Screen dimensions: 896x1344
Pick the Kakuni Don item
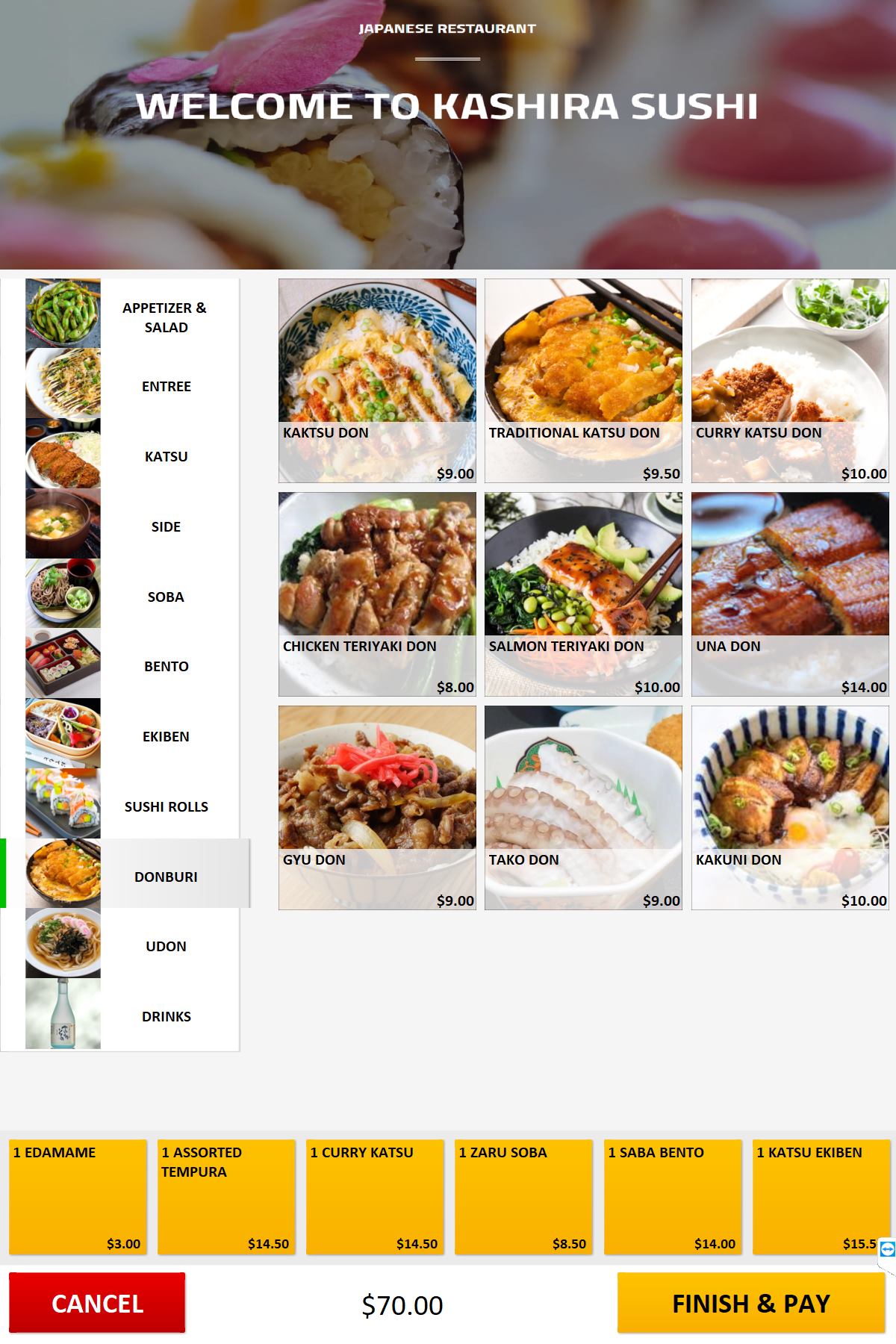(x=790, y=808)
